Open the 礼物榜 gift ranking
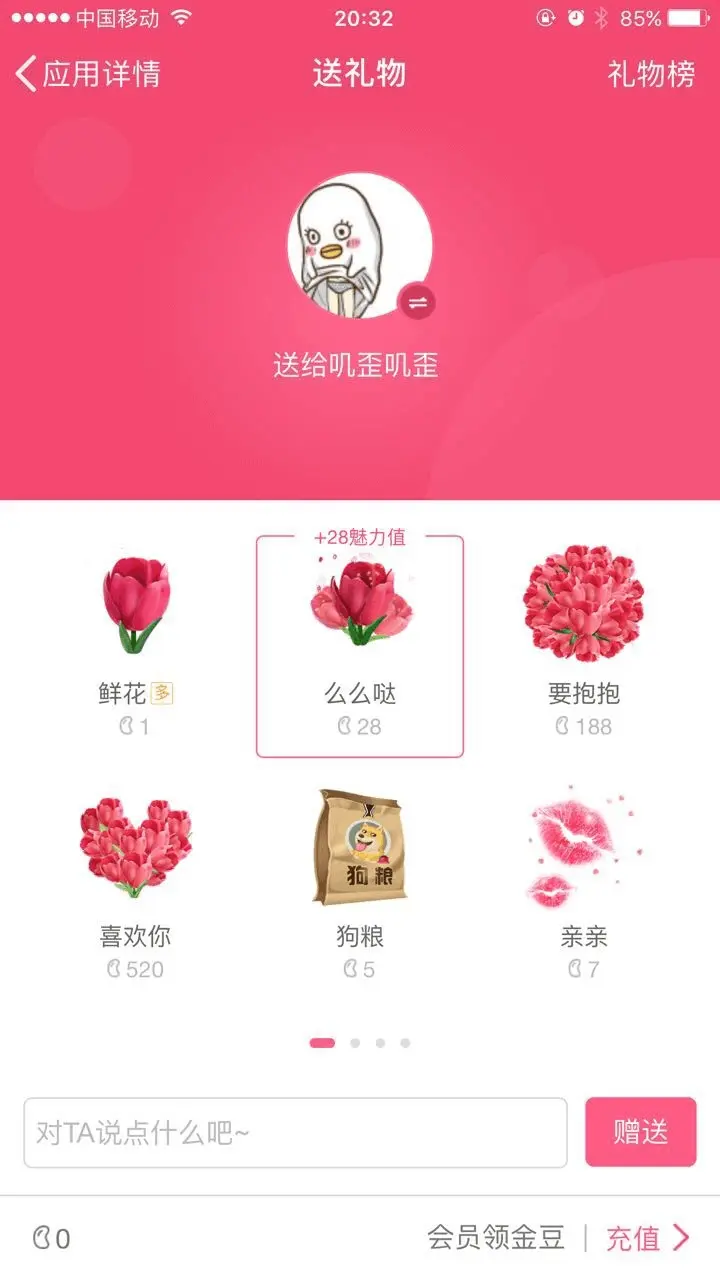This screenshot has height=1280, width=720. pos(651,74)
